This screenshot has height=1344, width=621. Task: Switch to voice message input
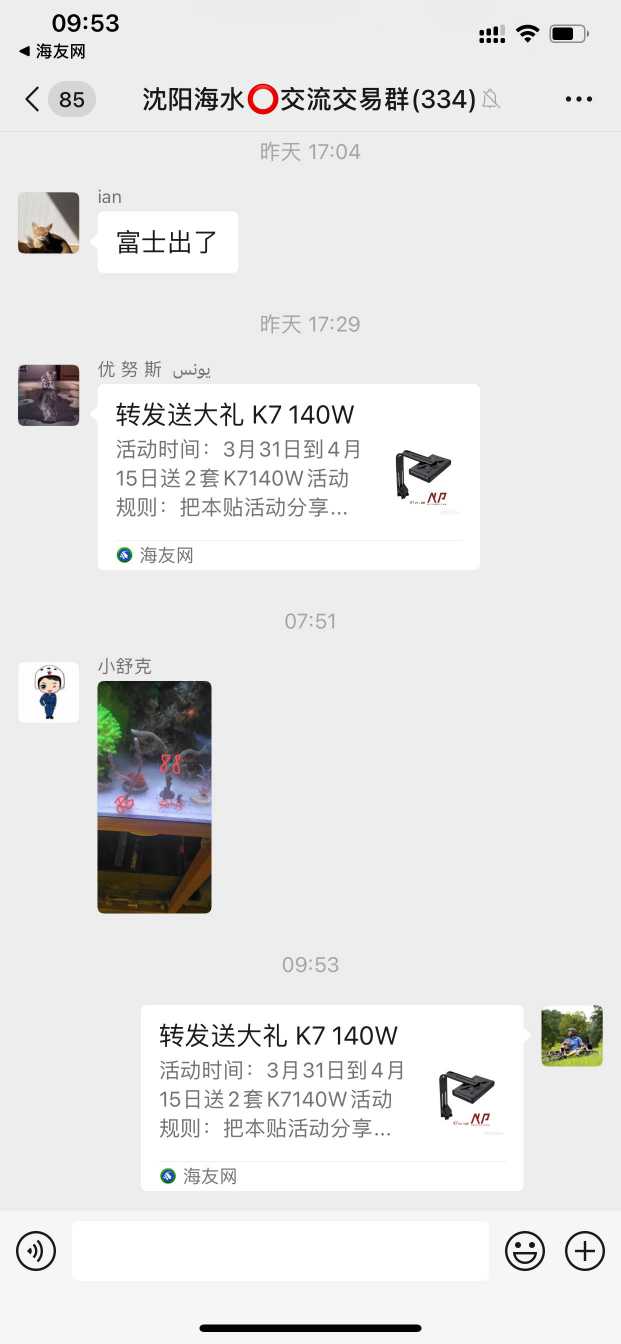click(x=36, y=1251)
